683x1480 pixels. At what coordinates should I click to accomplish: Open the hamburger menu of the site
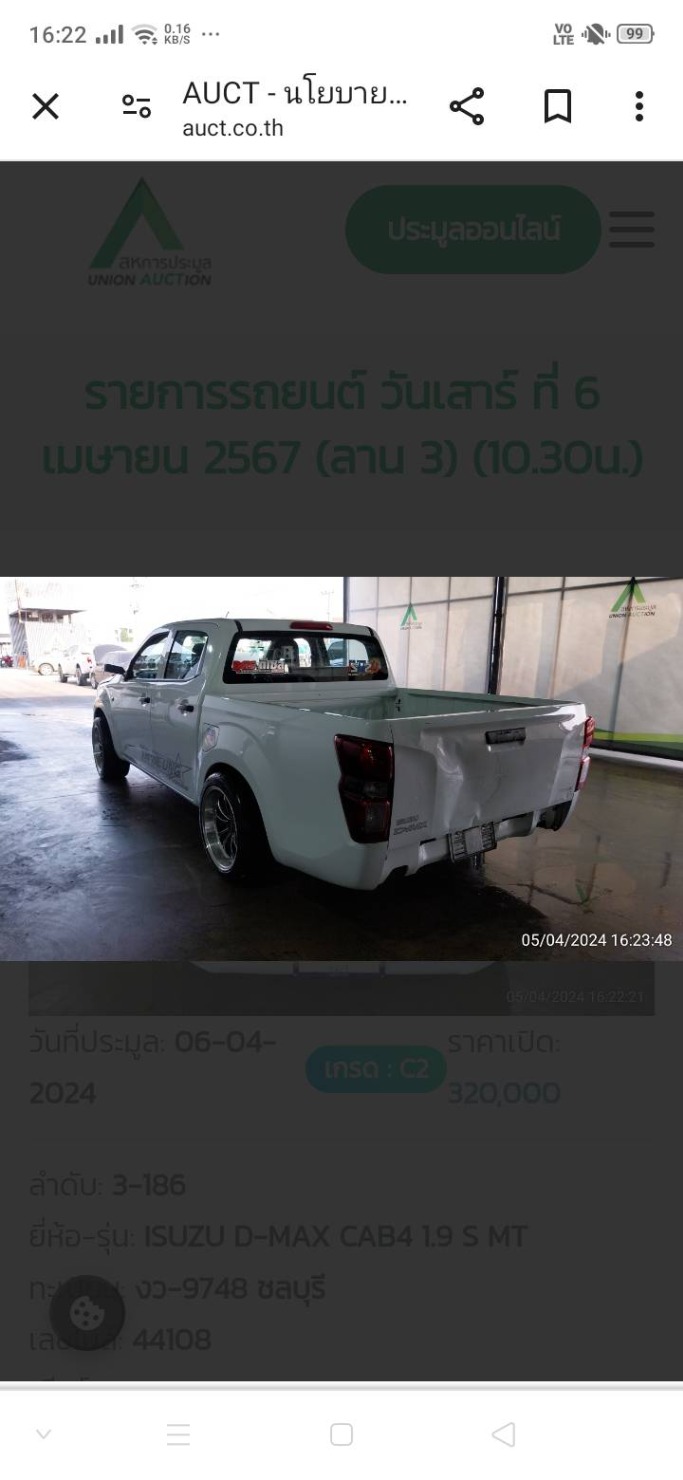click(632, 229)
